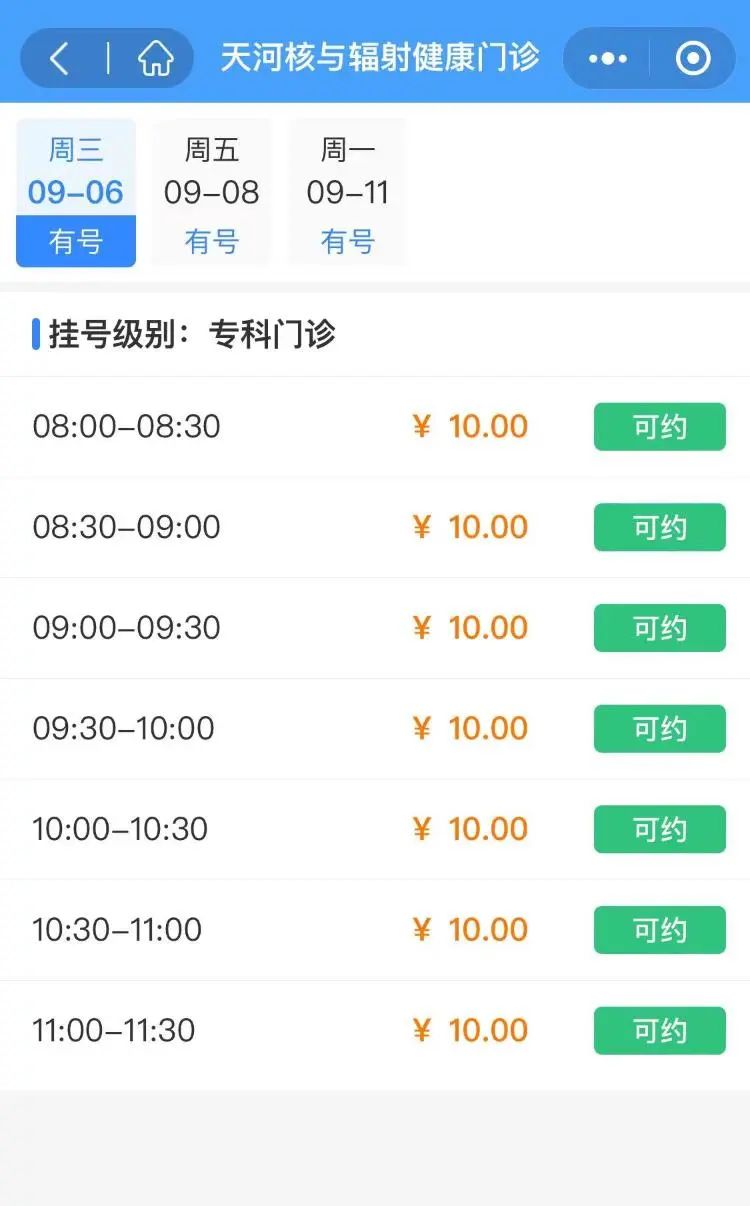750x1206 pixels.
Task: Reserve the 09:00–09:30 appointment slot
Action: (659, 628)
